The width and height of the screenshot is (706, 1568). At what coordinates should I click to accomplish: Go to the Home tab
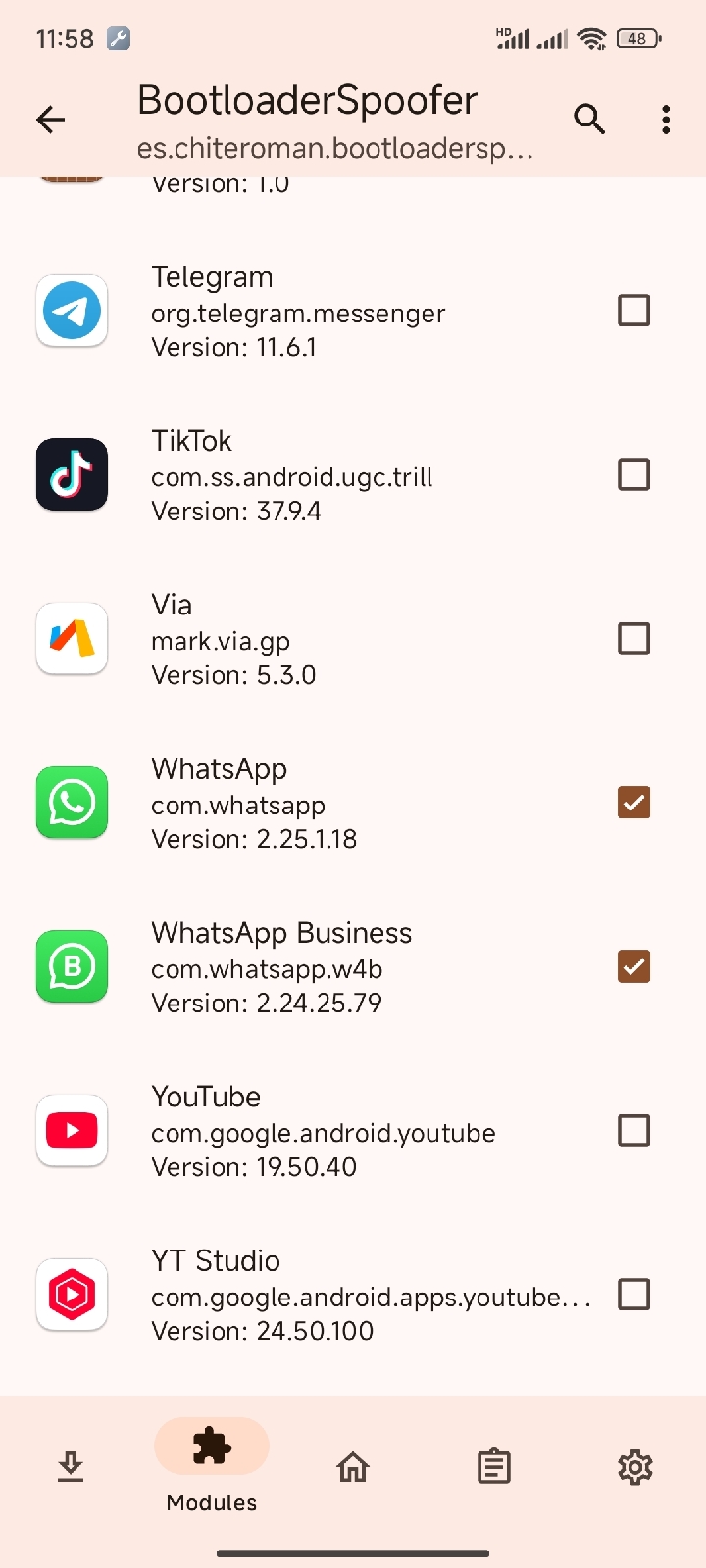point(353,1467)
